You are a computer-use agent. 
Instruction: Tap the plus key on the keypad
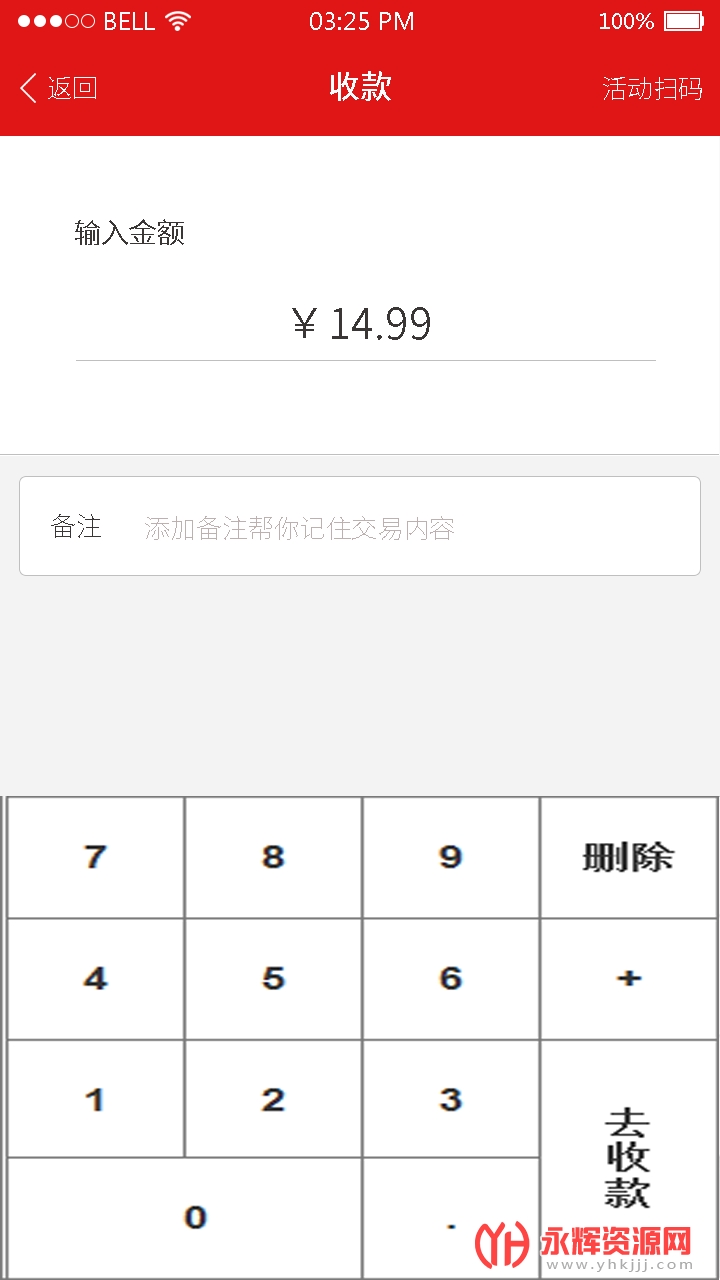coord(629,979)
